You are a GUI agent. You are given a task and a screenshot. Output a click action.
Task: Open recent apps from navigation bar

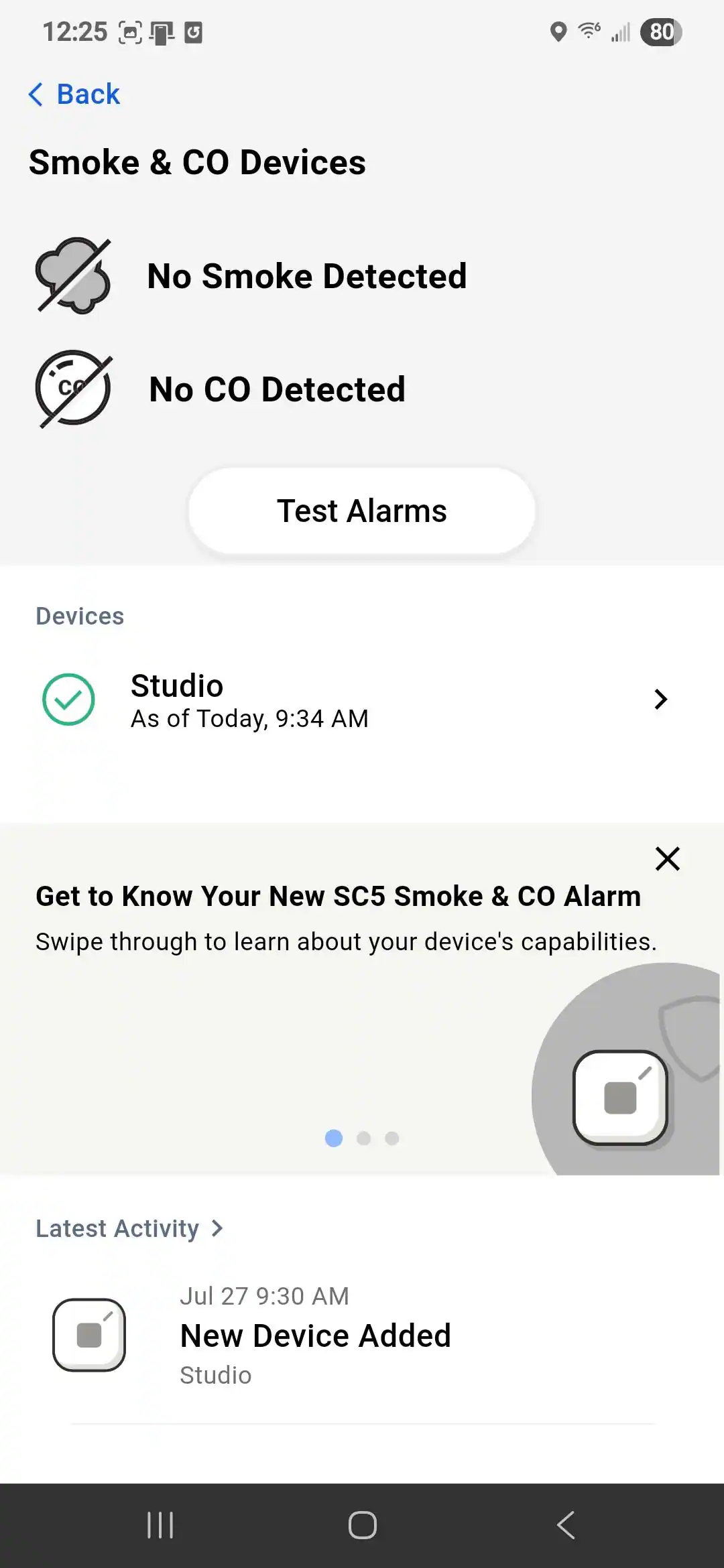click(x=160, y=1525)
